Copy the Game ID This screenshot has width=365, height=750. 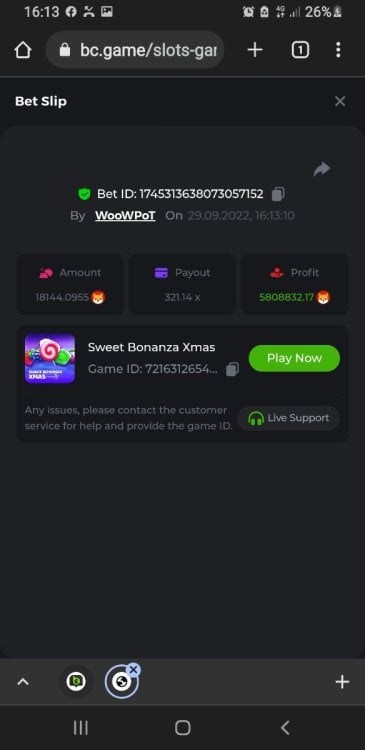point(232,369)
